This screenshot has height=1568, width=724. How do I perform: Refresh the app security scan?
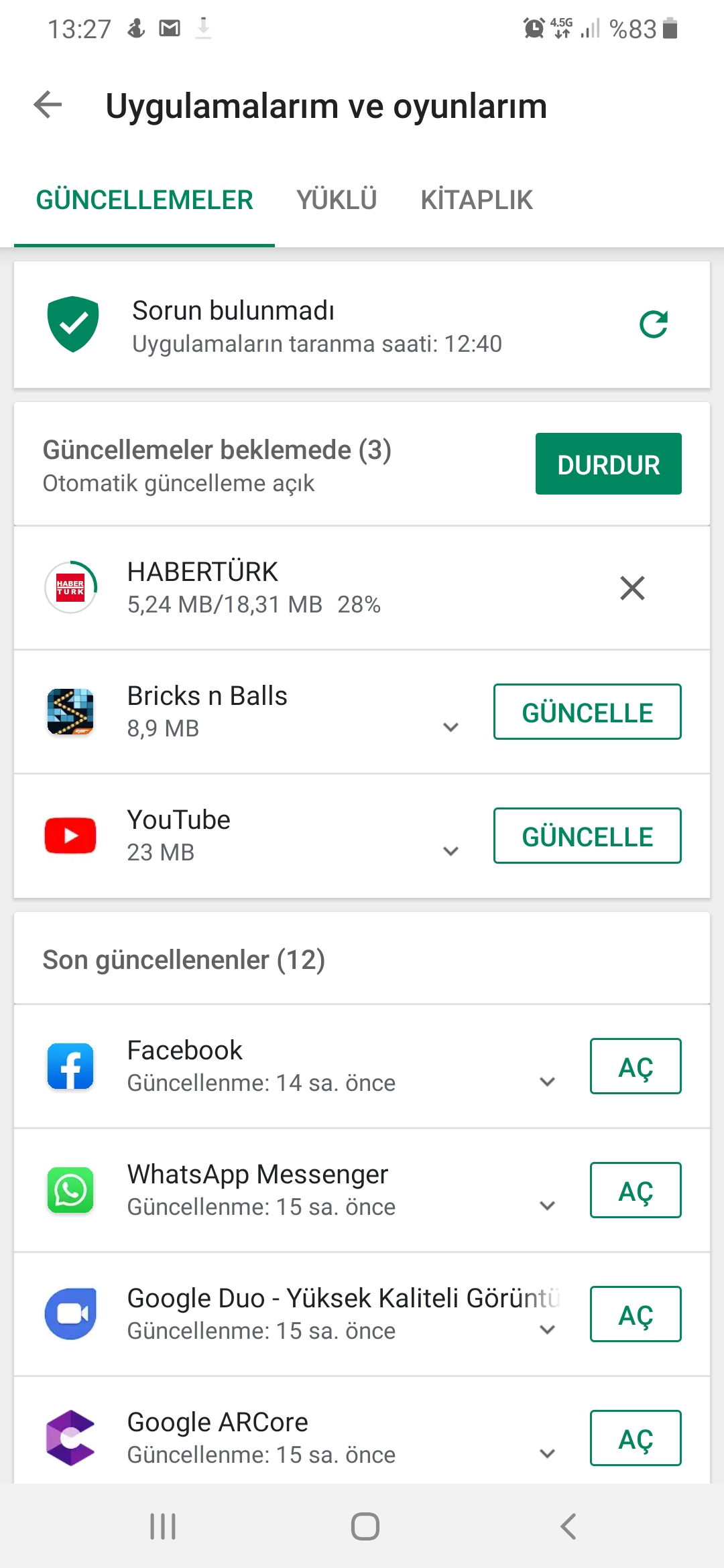point(654,324)
